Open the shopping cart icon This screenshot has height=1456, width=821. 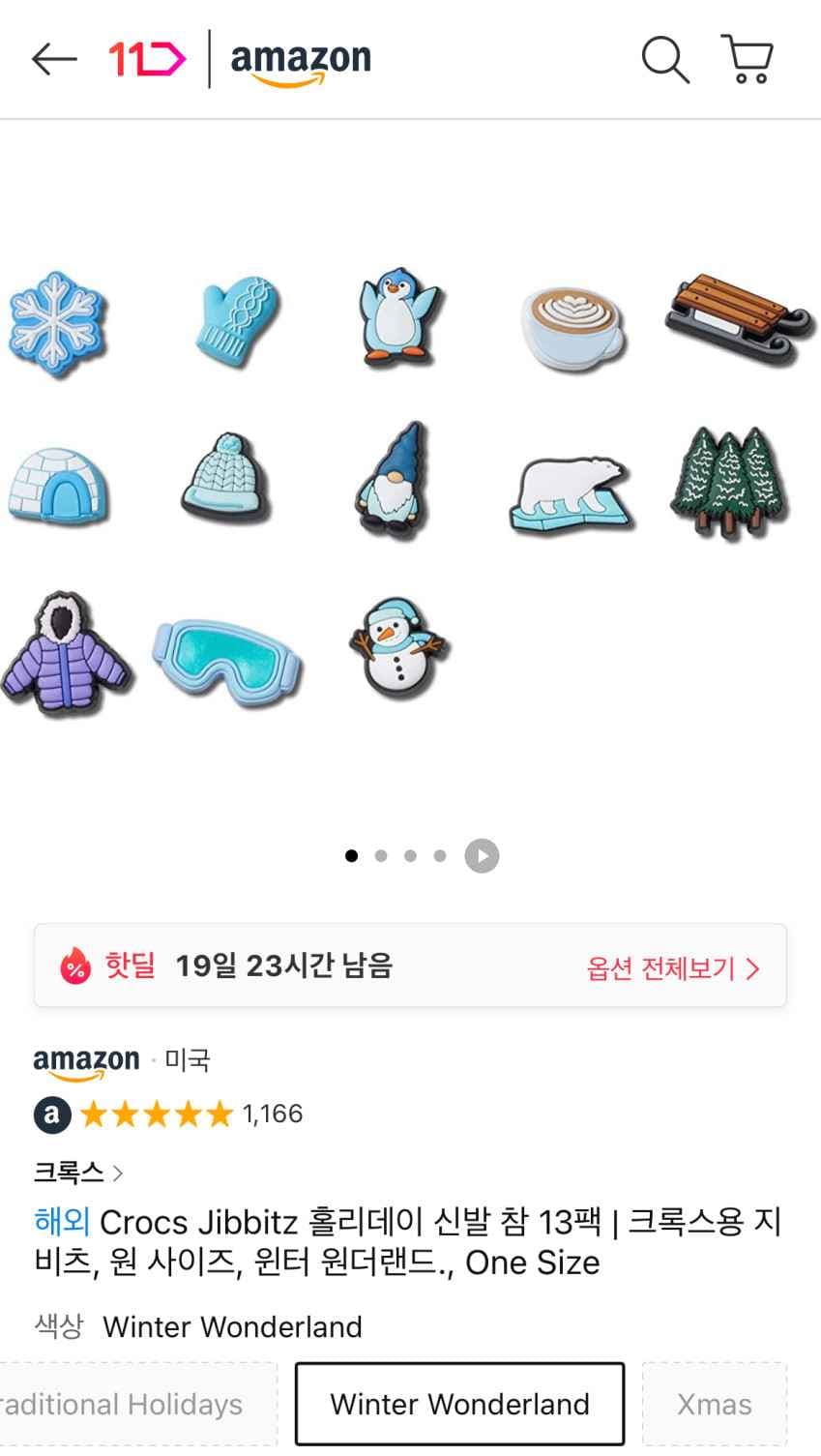[x=747, y=58]
